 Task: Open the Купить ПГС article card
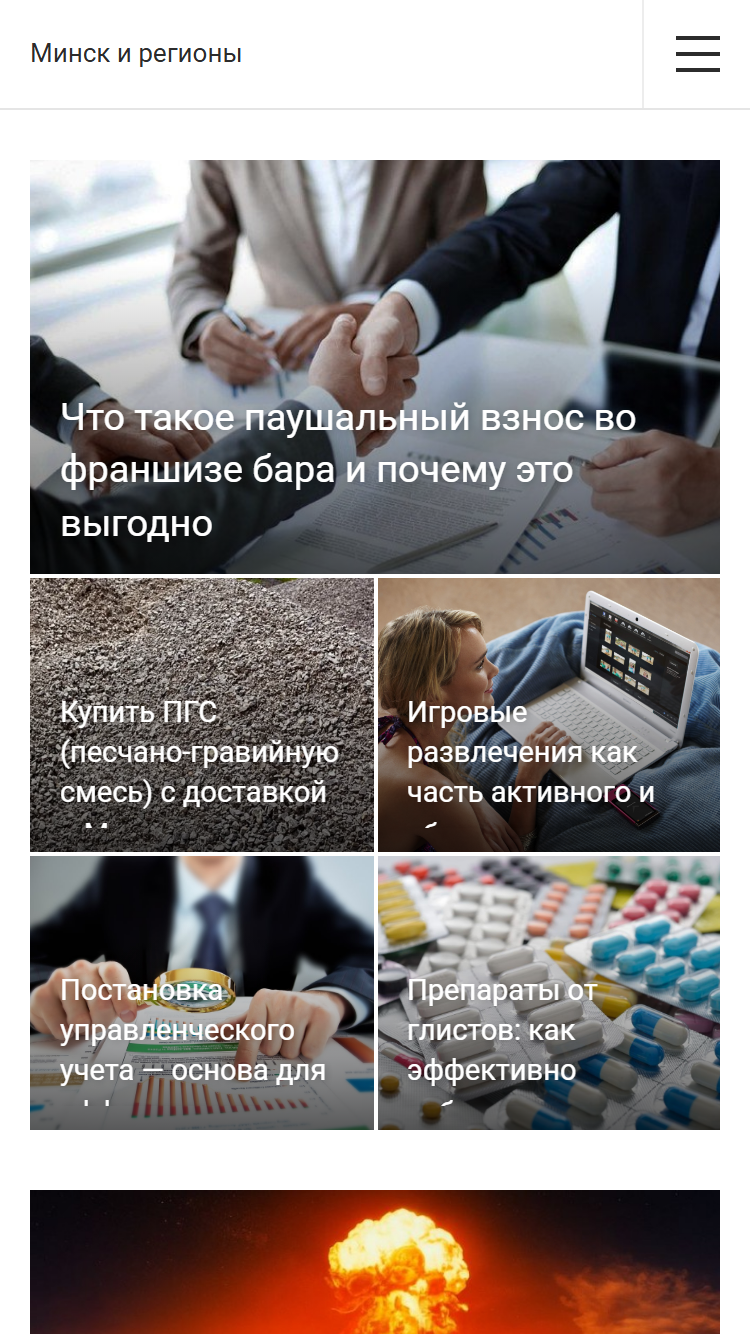tap(202, 715)
